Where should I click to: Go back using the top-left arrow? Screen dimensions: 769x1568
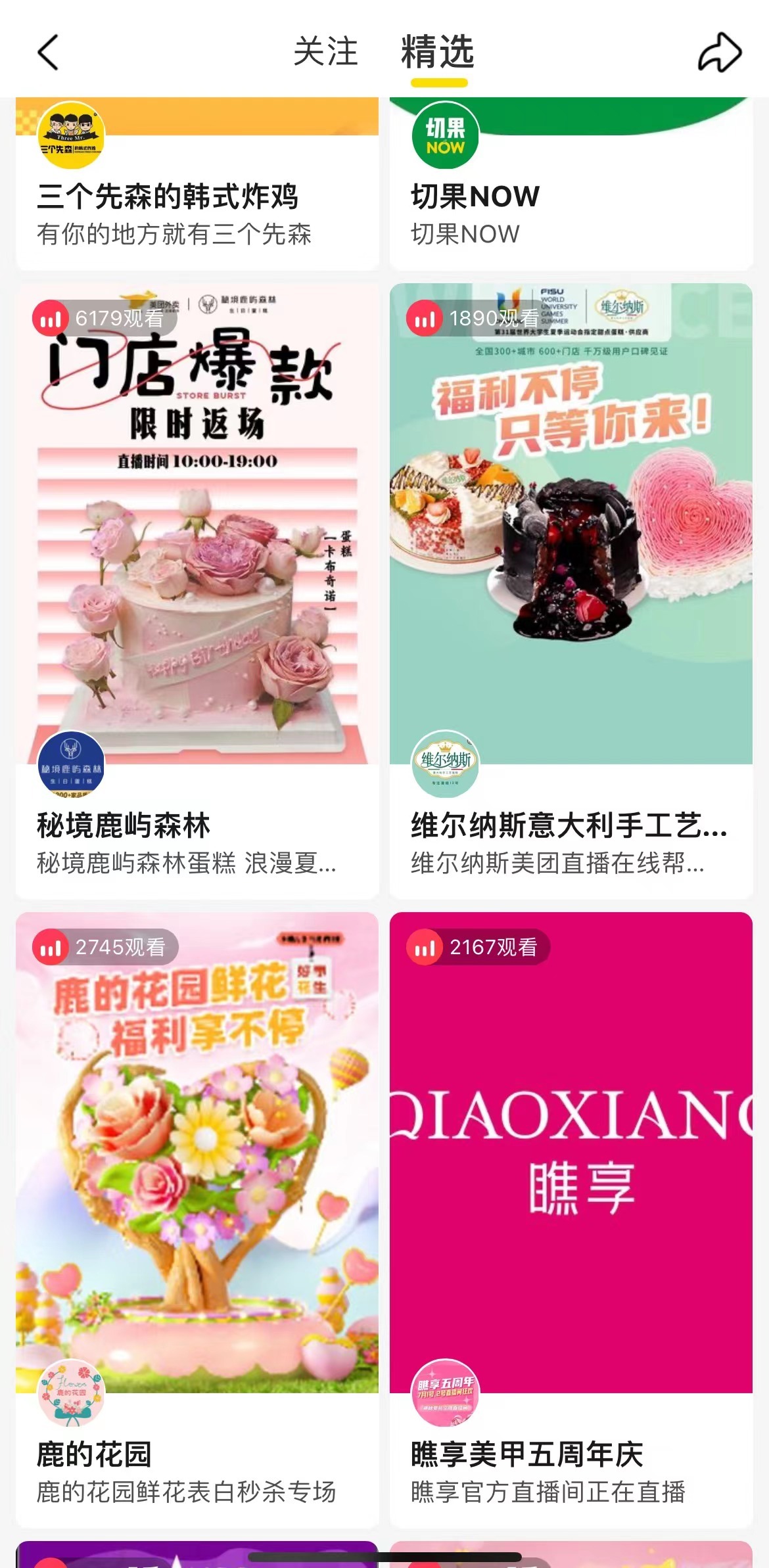pyautogui.click(x=48, y=52)
